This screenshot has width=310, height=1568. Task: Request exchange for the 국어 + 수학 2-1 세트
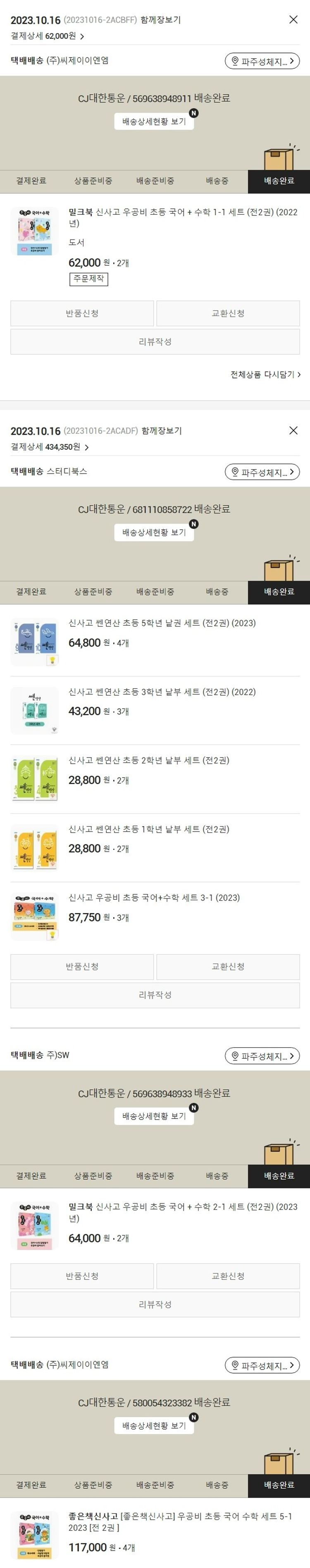pyautogui.click(x=228, y=1276)
